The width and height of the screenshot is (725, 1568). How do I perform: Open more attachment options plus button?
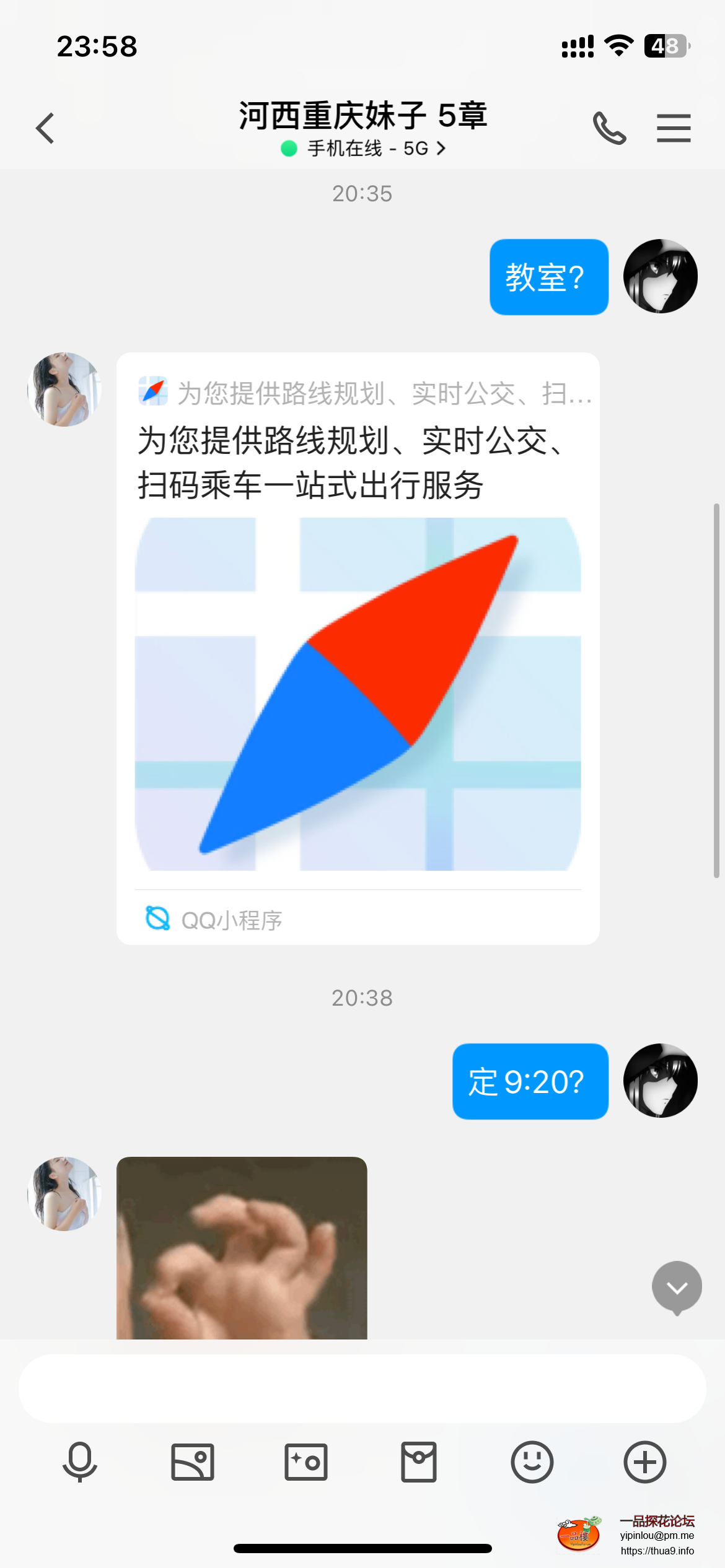(x=644, y=1462)
